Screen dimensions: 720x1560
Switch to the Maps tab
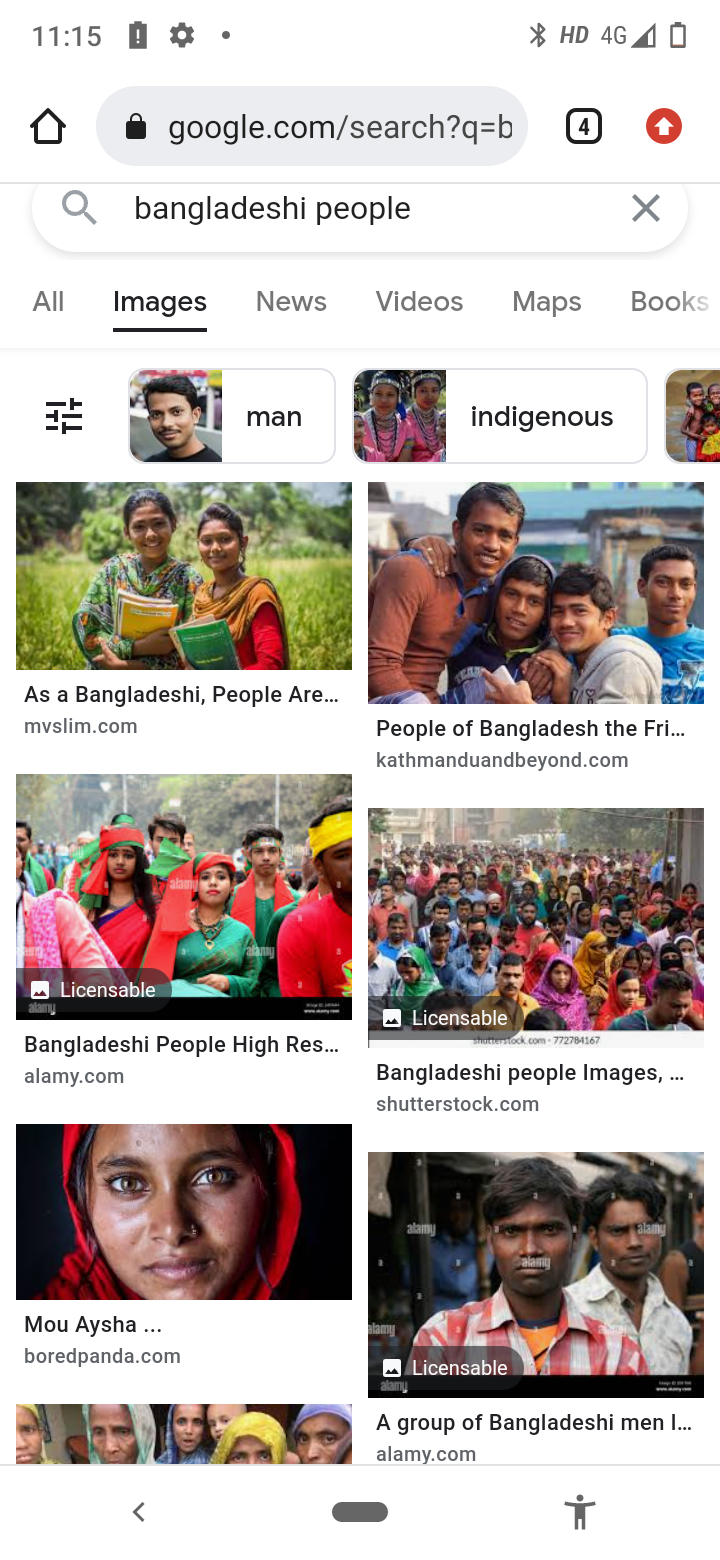pyautogui.click(x=546, y=302)
